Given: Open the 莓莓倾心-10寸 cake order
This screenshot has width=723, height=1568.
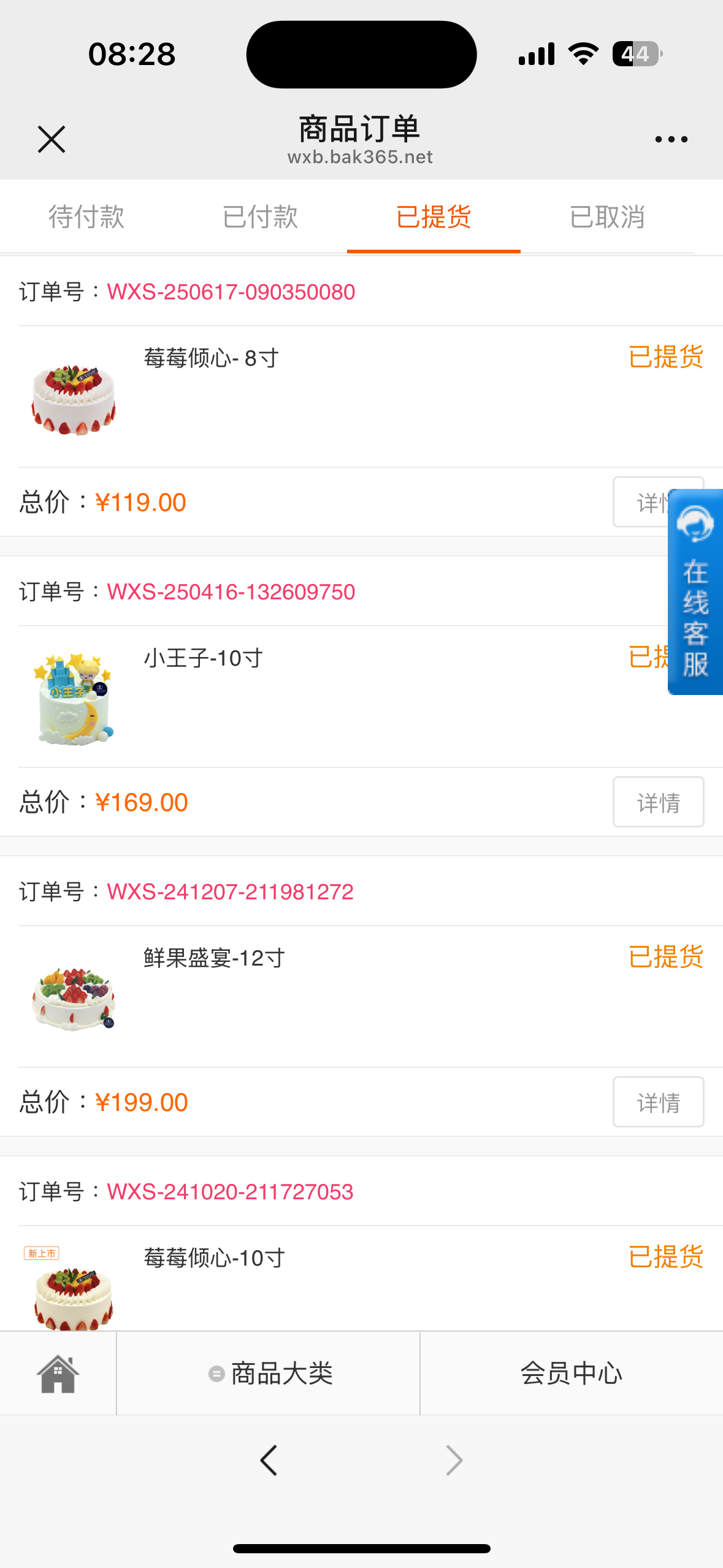Looking at the screenshot, I should click(x=214, y=1258).
